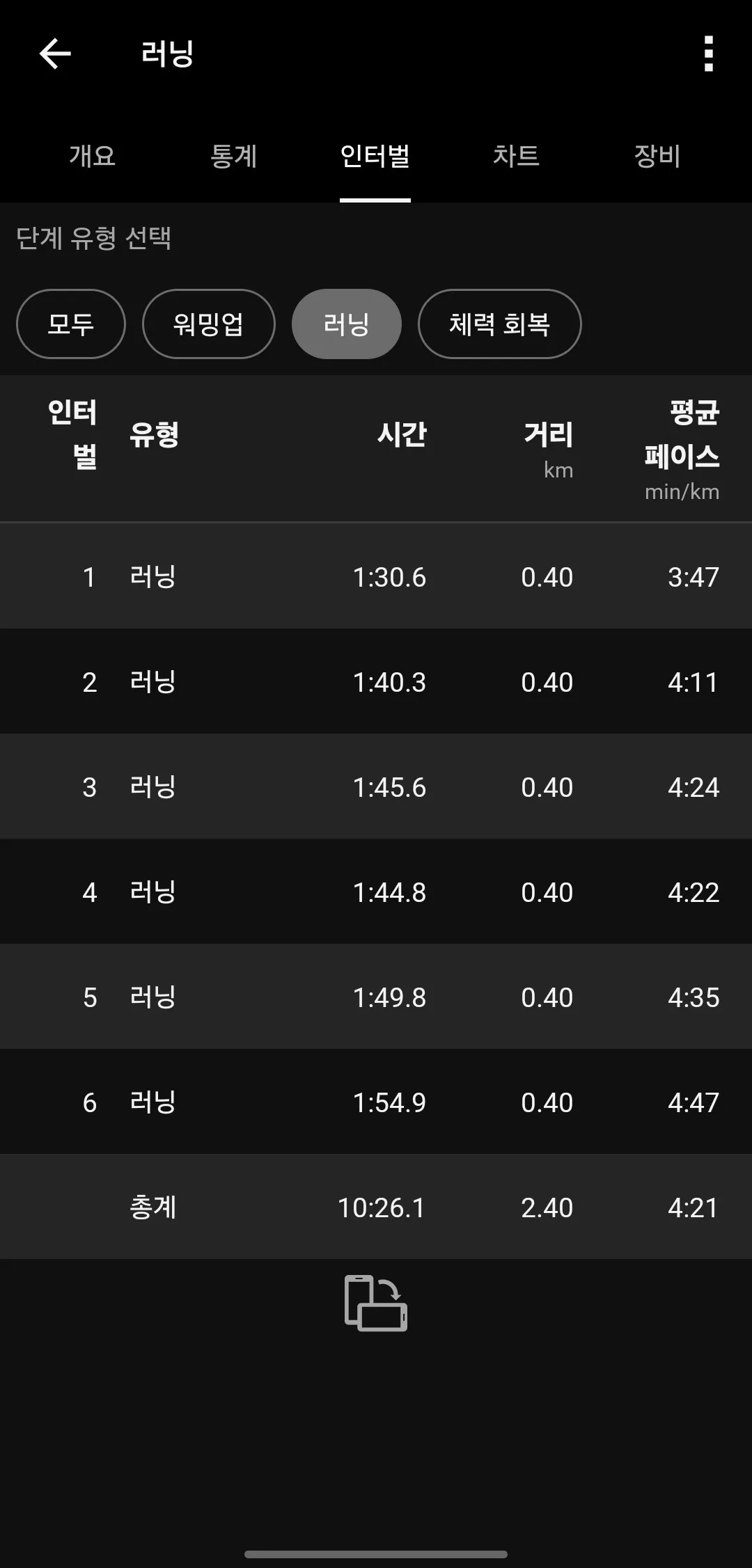
Task: Filter by the 체력 회복 chip
Action: 499,324
